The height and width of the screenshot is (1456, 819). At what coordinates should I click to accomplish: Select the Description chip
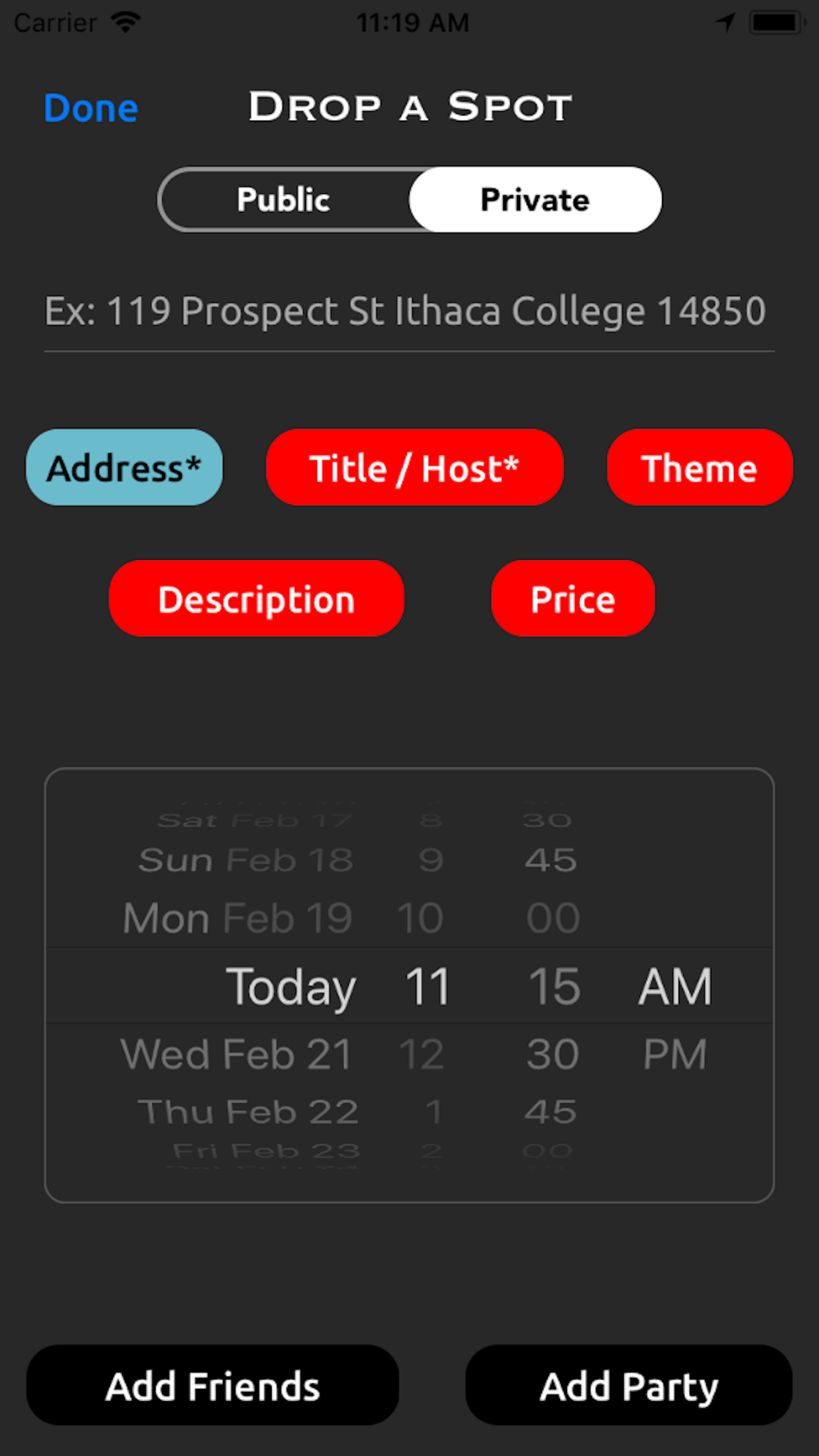click(256, 599)
